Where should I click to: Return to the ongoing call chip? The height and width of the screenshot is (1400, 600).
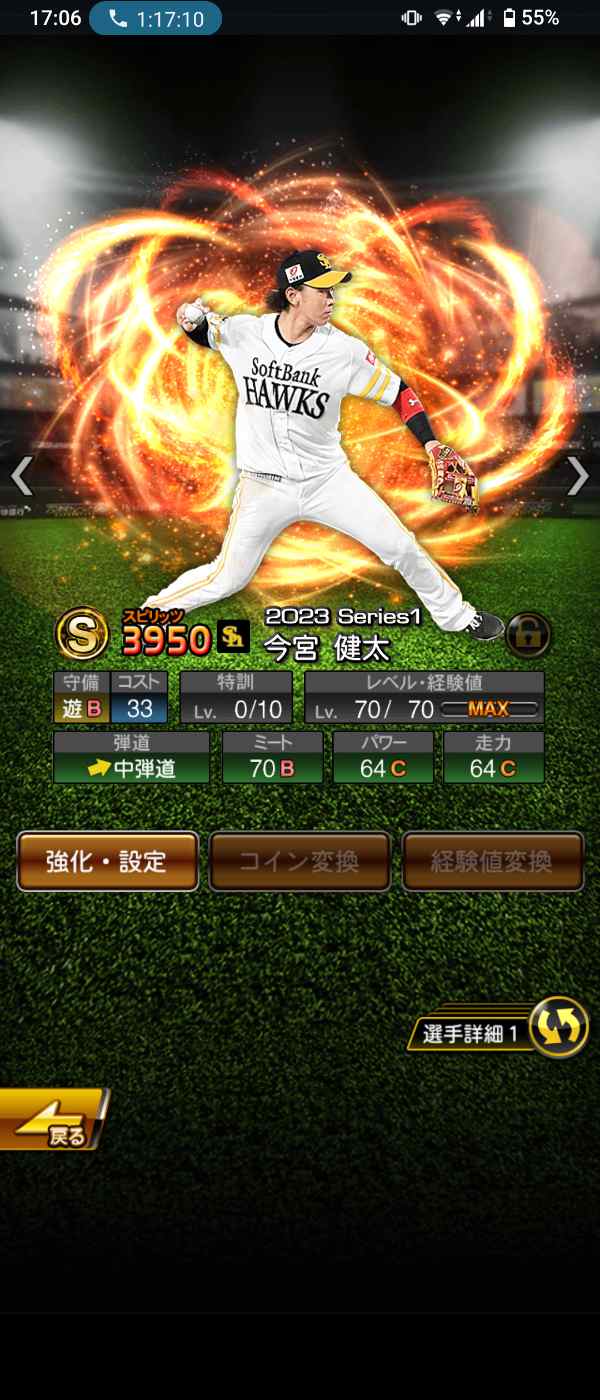[155, 18]
